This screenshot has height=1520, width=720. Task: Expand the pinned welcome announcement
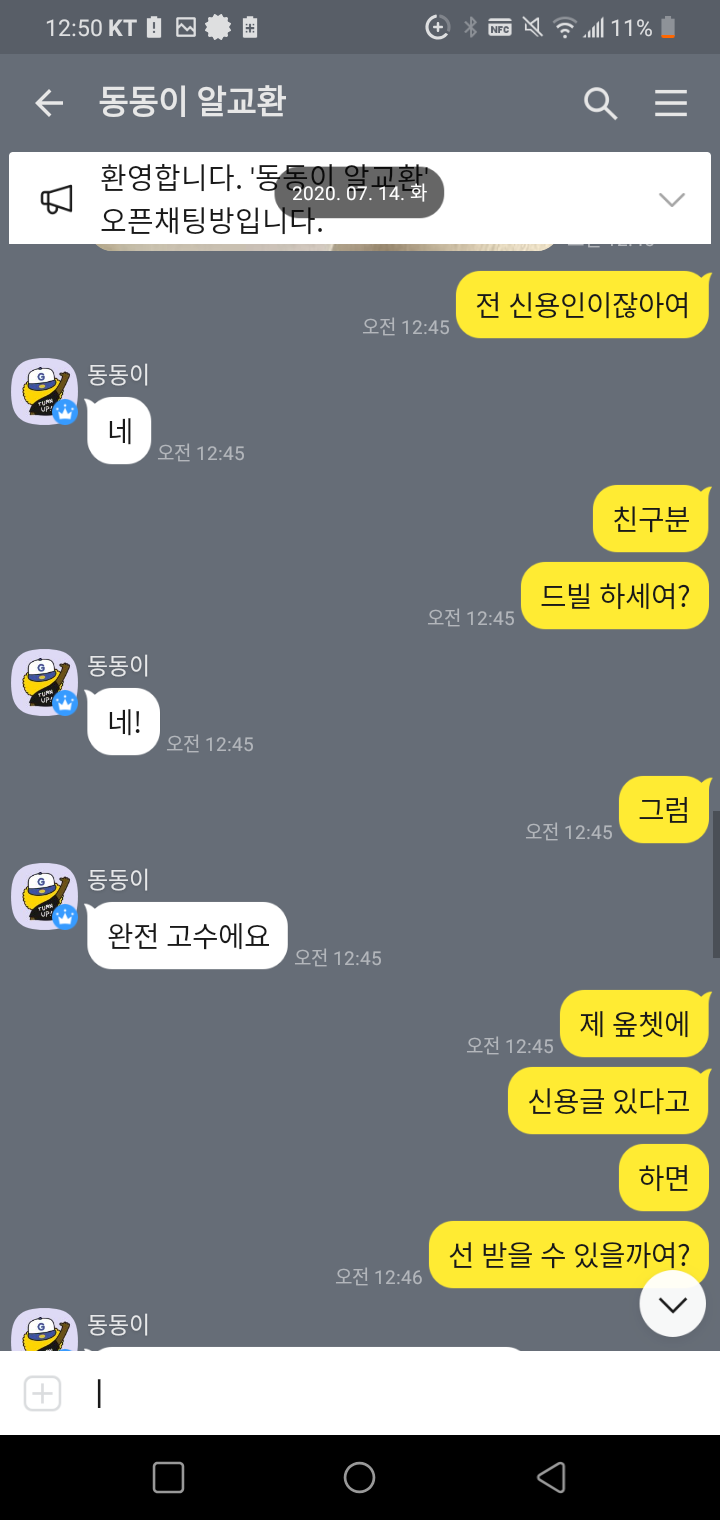point(672,199)
